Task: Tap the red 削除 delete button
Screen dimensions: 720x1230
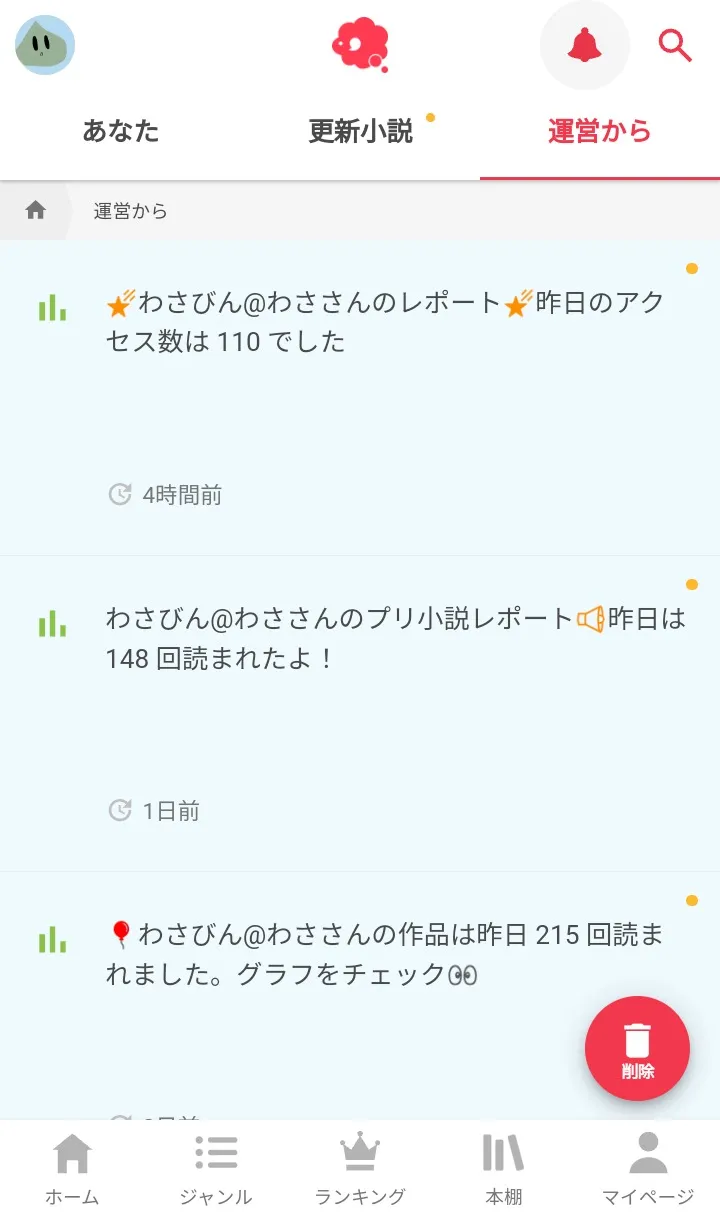Action: [637, 1048]
